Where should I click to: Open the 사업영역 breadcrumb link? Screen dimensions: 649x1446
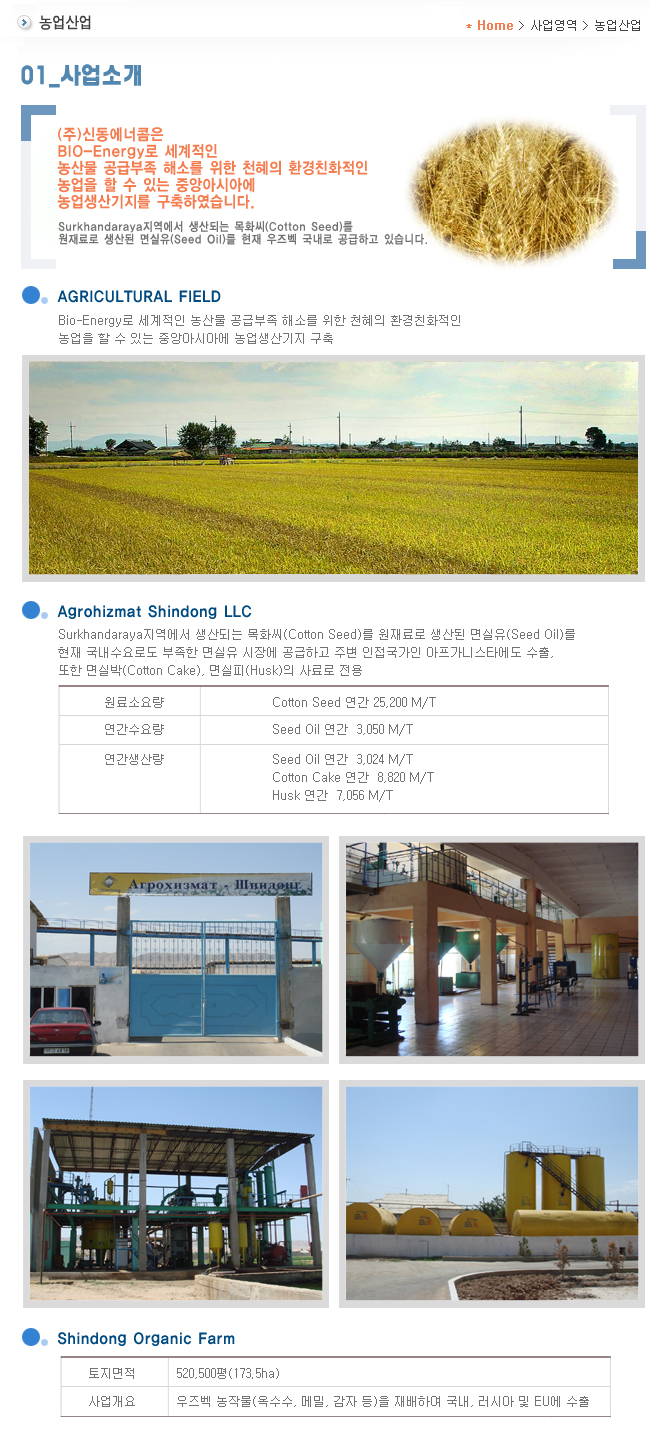tap(553, 25)
